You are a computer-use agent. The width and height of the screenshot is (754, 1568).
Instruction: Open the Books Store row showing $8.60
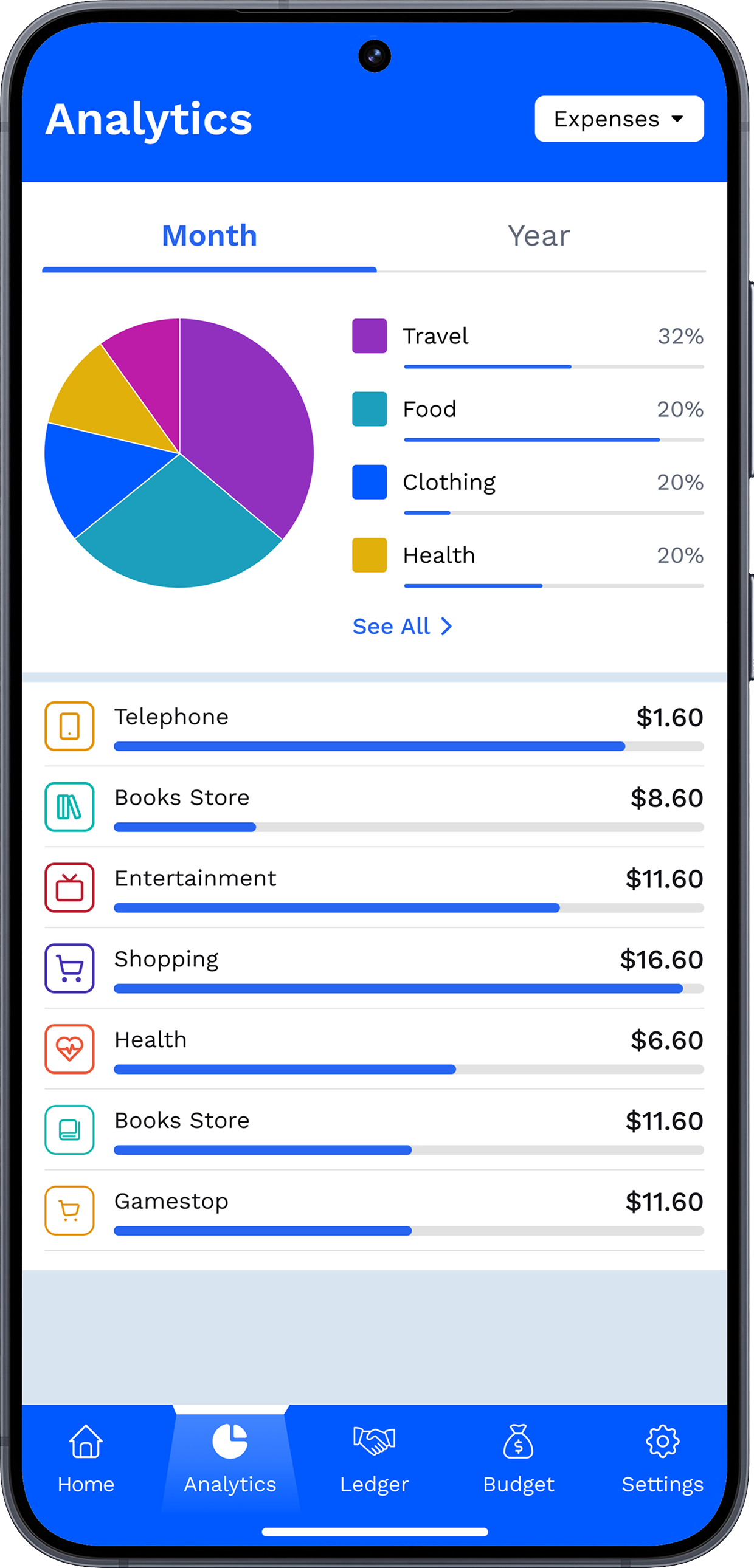(x=374, y=806)
